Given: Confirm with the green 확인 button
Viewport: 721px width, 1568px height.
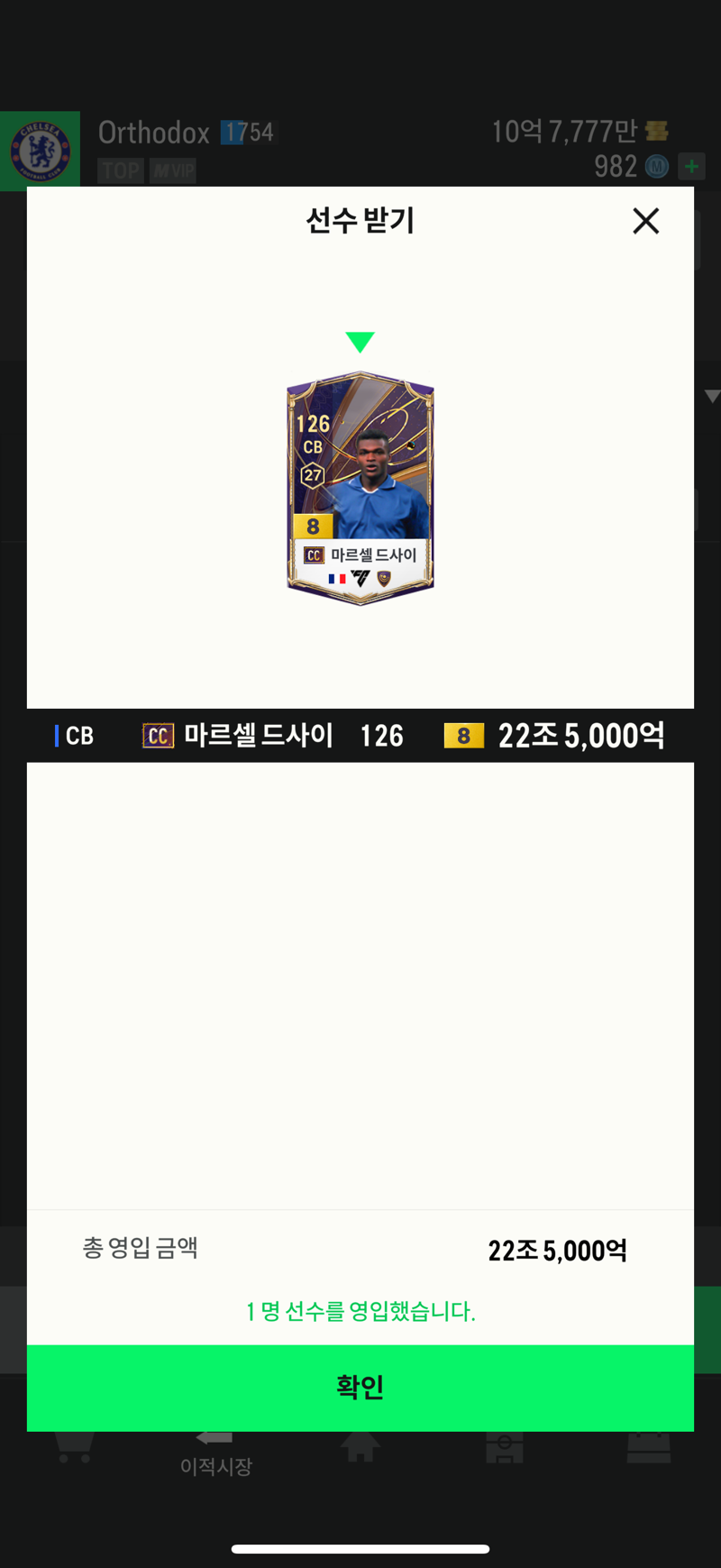Looking at the screenshot, I should (x=360, y=1388).
